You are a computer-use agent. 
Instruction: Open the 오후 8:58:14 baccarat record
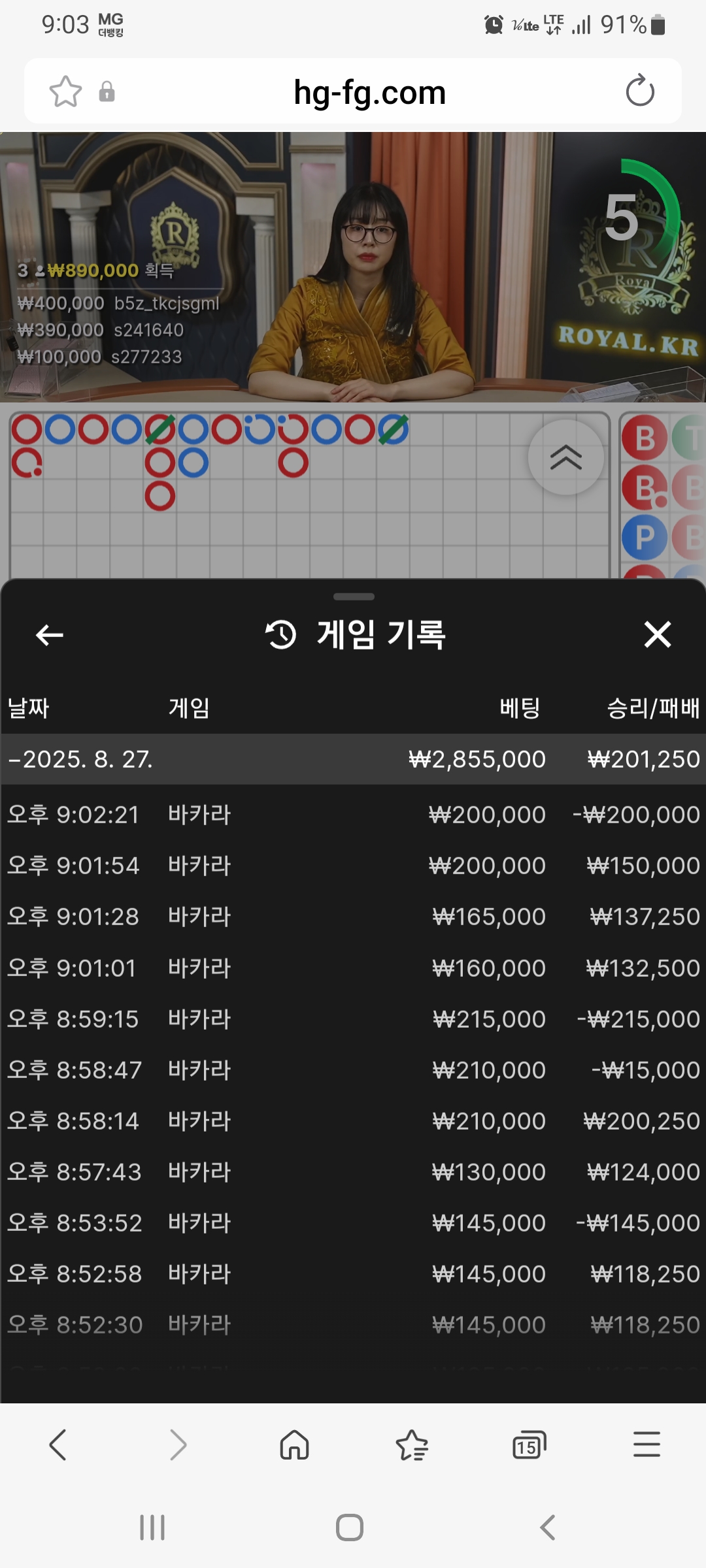[353, 1121]
